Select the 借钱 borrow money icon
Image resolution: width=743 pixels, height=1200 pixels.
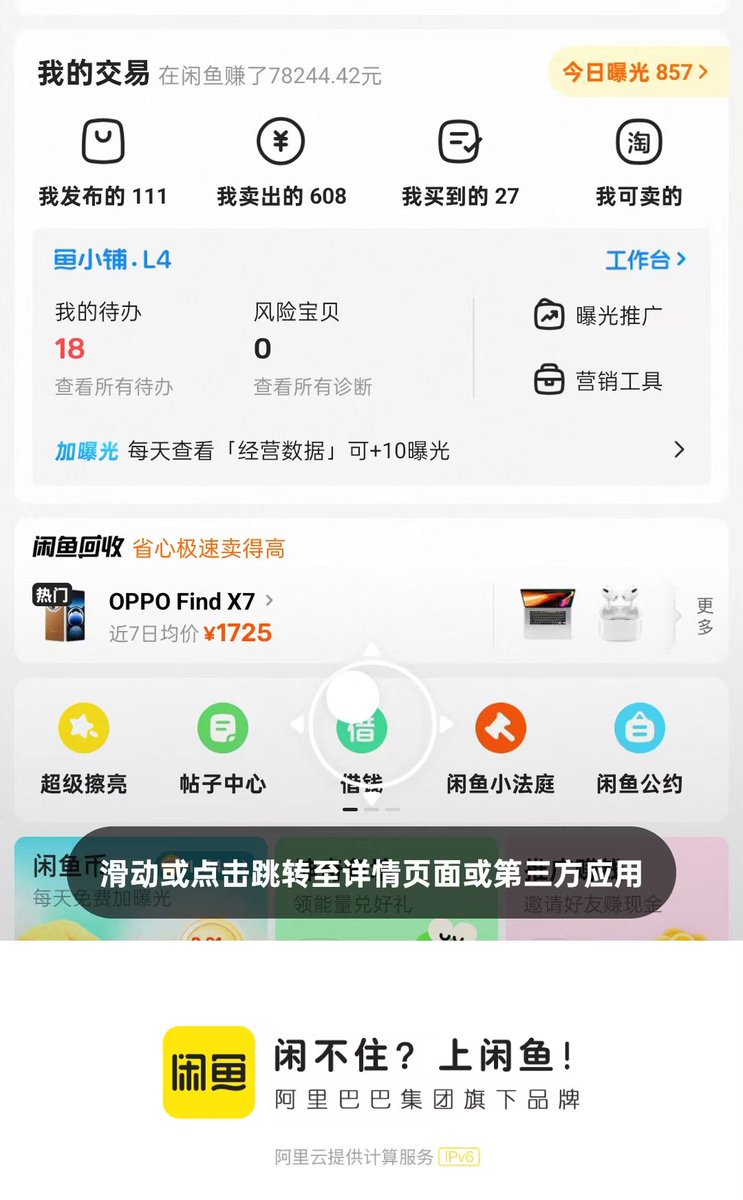(362, 731)
